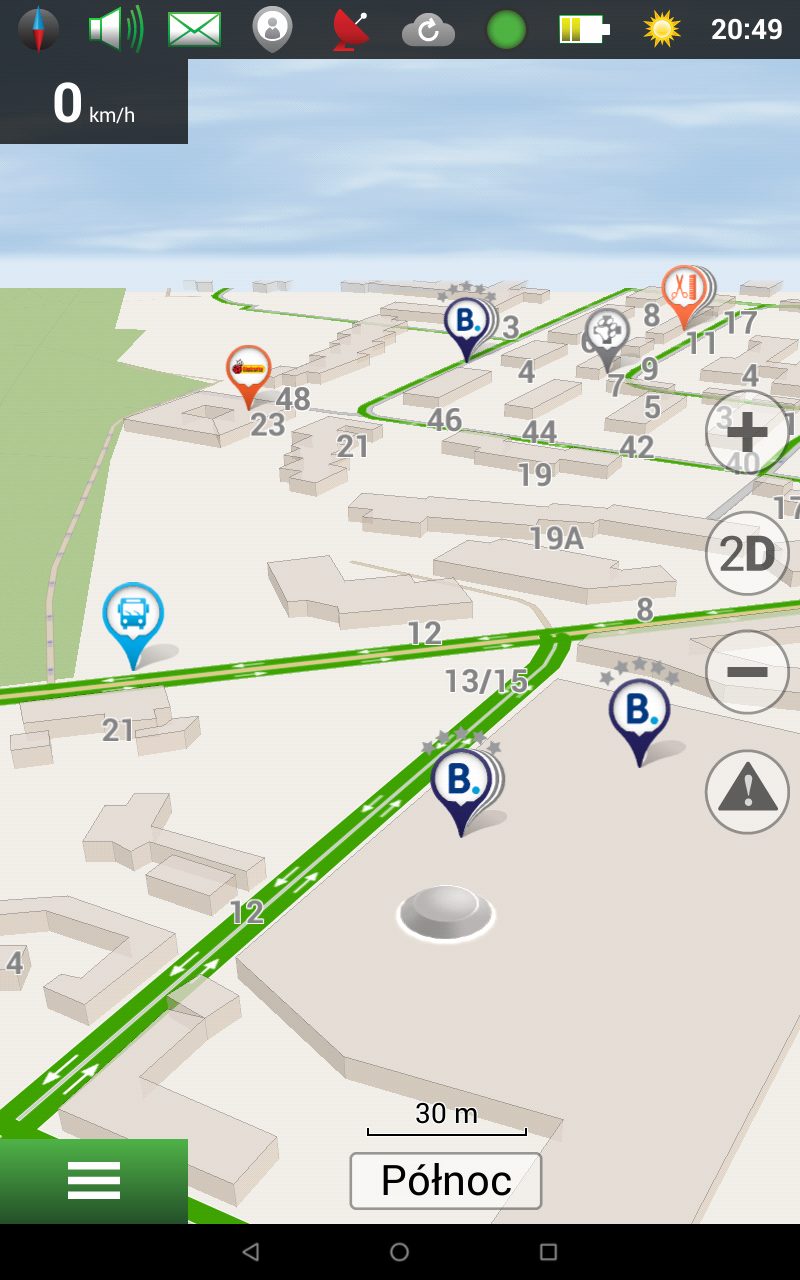Report a road event with warning triangle

coord(746,792)
